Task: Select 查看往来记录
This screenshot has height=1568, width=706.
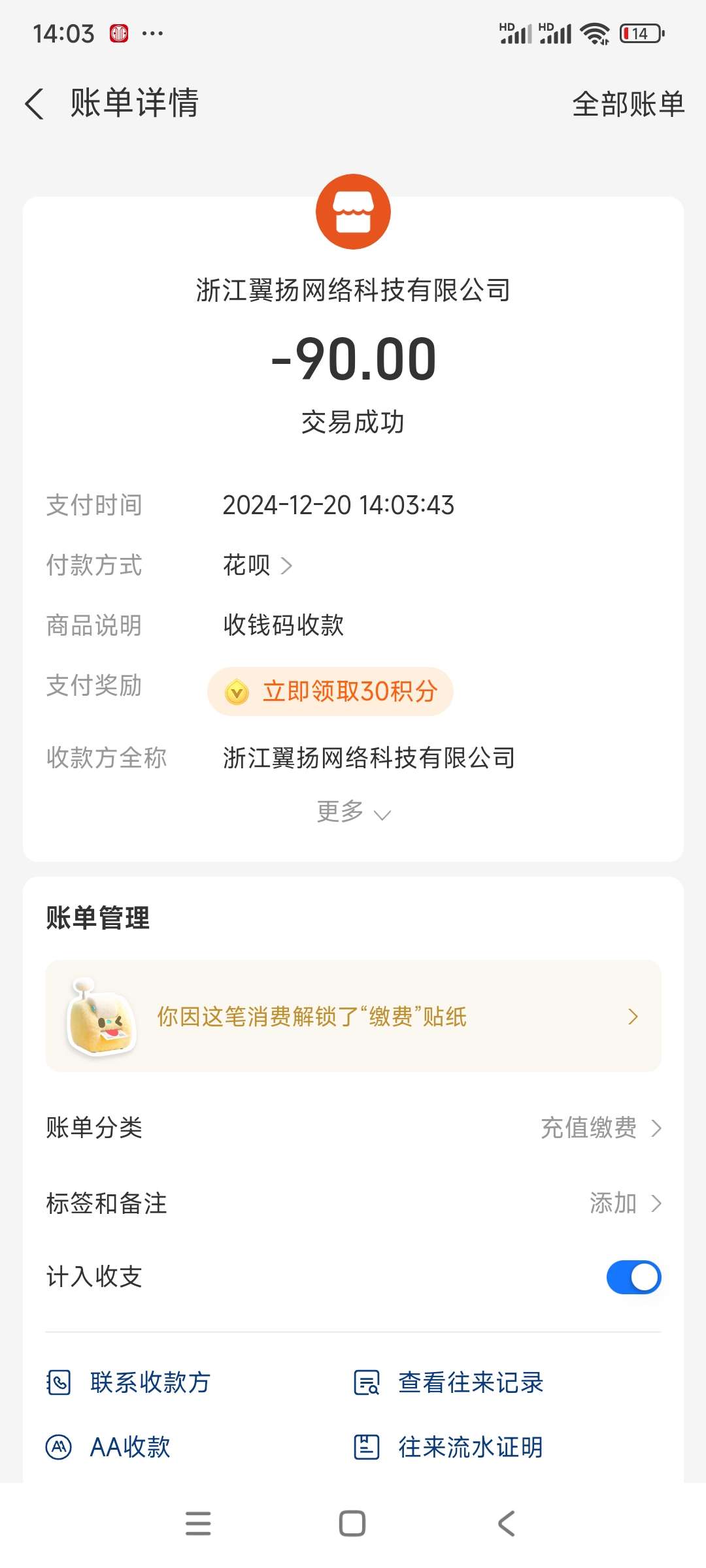Action: coord(449,1382)
